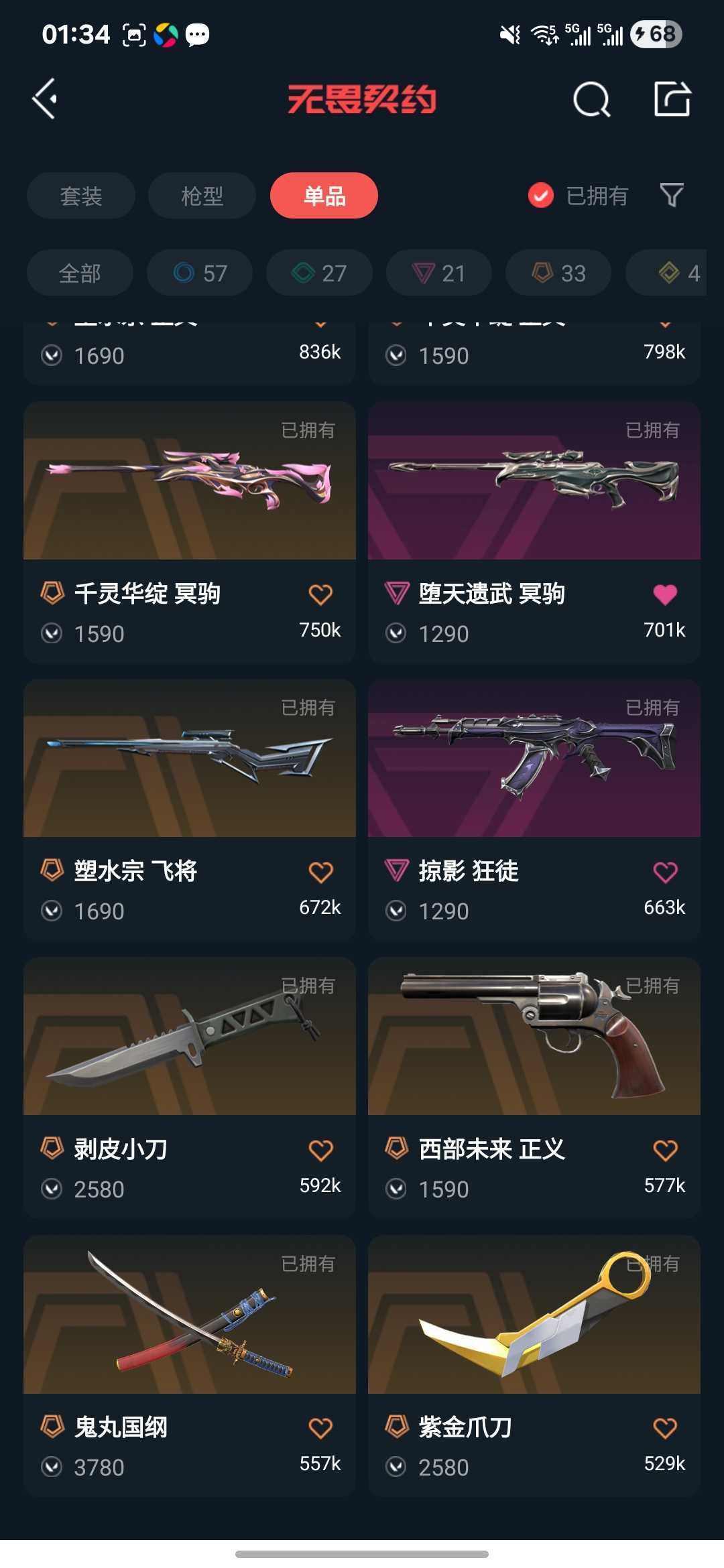Open the 鬼丸国纲 katana card
This screenshot has height=1568, width=724.
point(190,1366)
